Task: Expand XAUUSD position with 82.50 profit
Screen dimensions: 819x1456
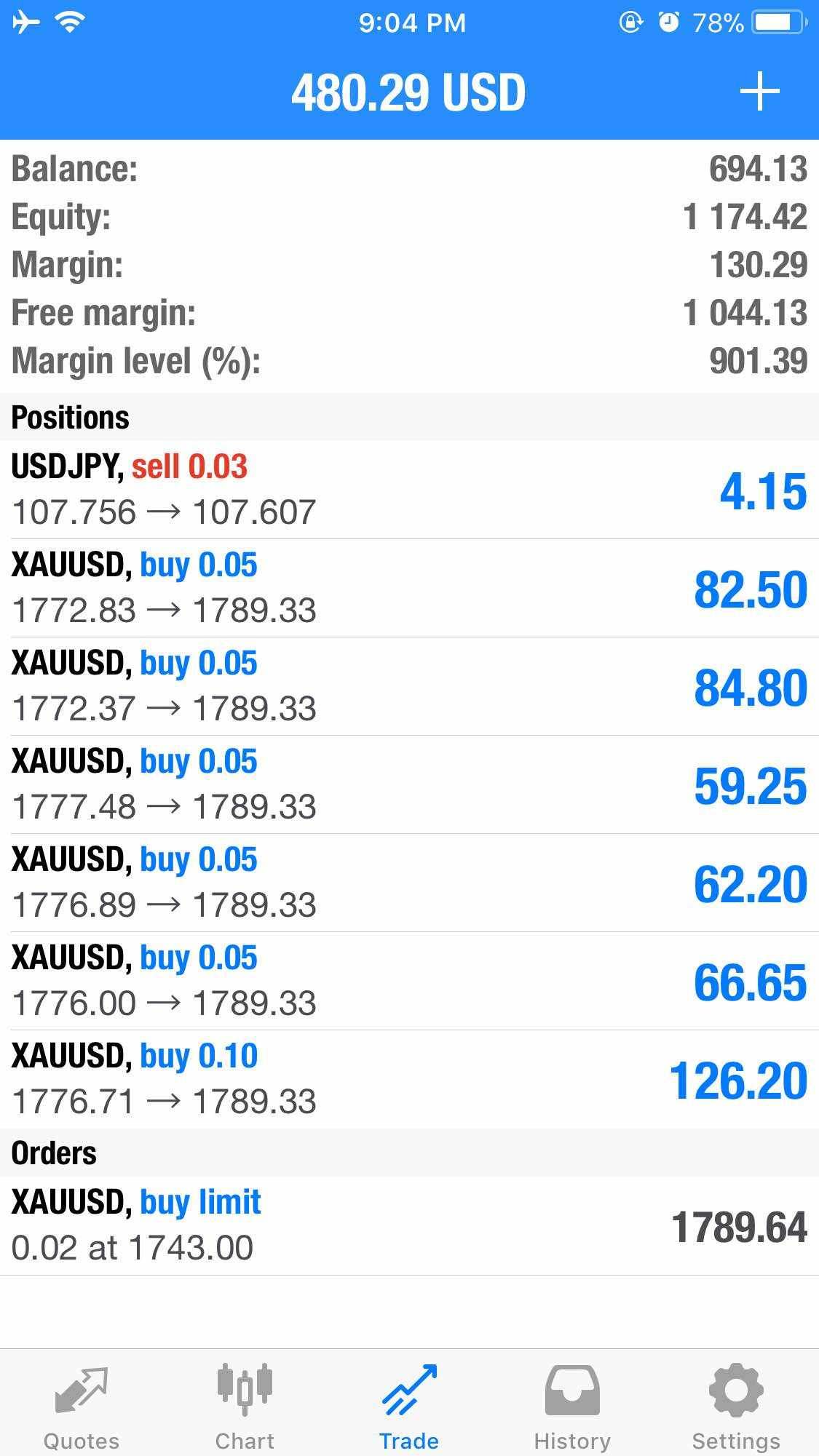Action: [409, 588]
